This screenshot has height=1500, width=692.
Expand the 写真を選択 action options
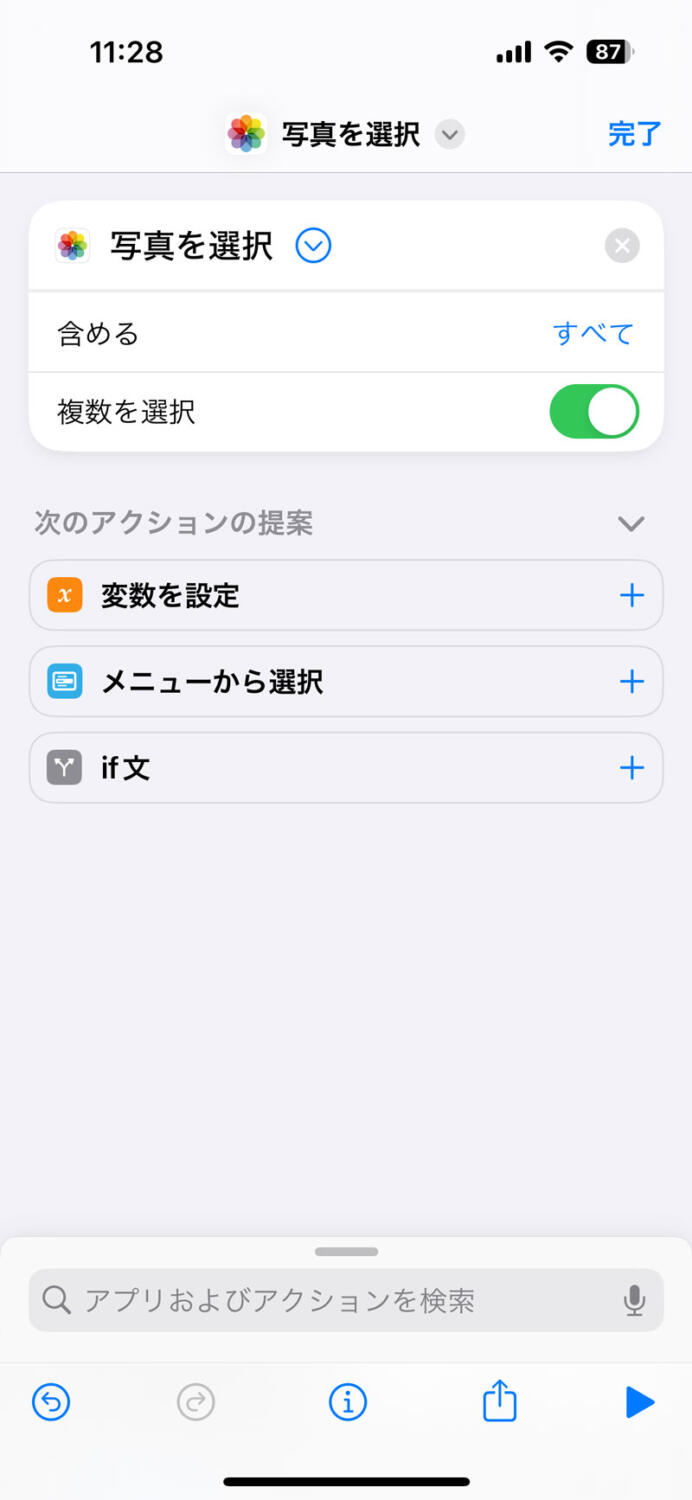313,245
